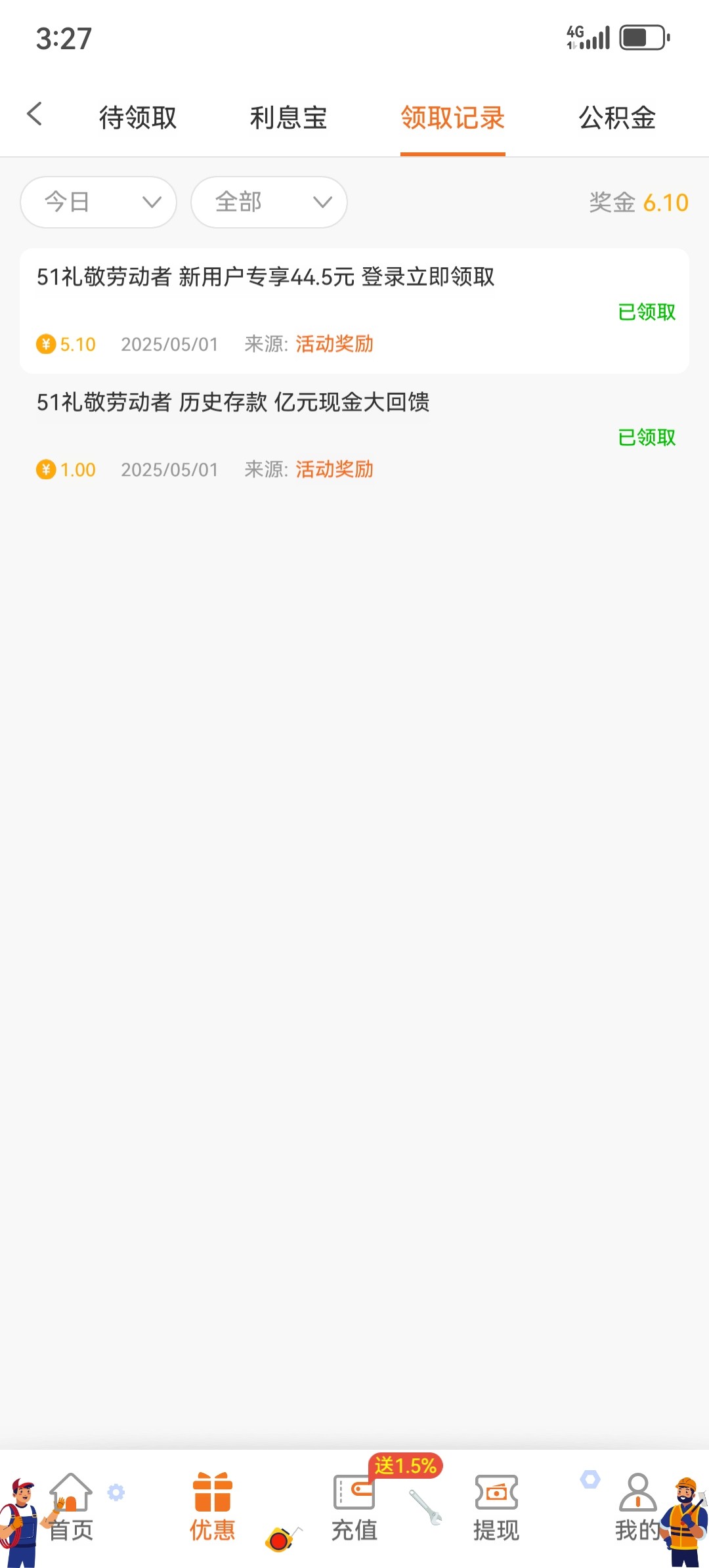Go to 首页 in bottom navigation
This screenshot has height=1568, width=709.
pyautogui.click(x=71, y=1508)
